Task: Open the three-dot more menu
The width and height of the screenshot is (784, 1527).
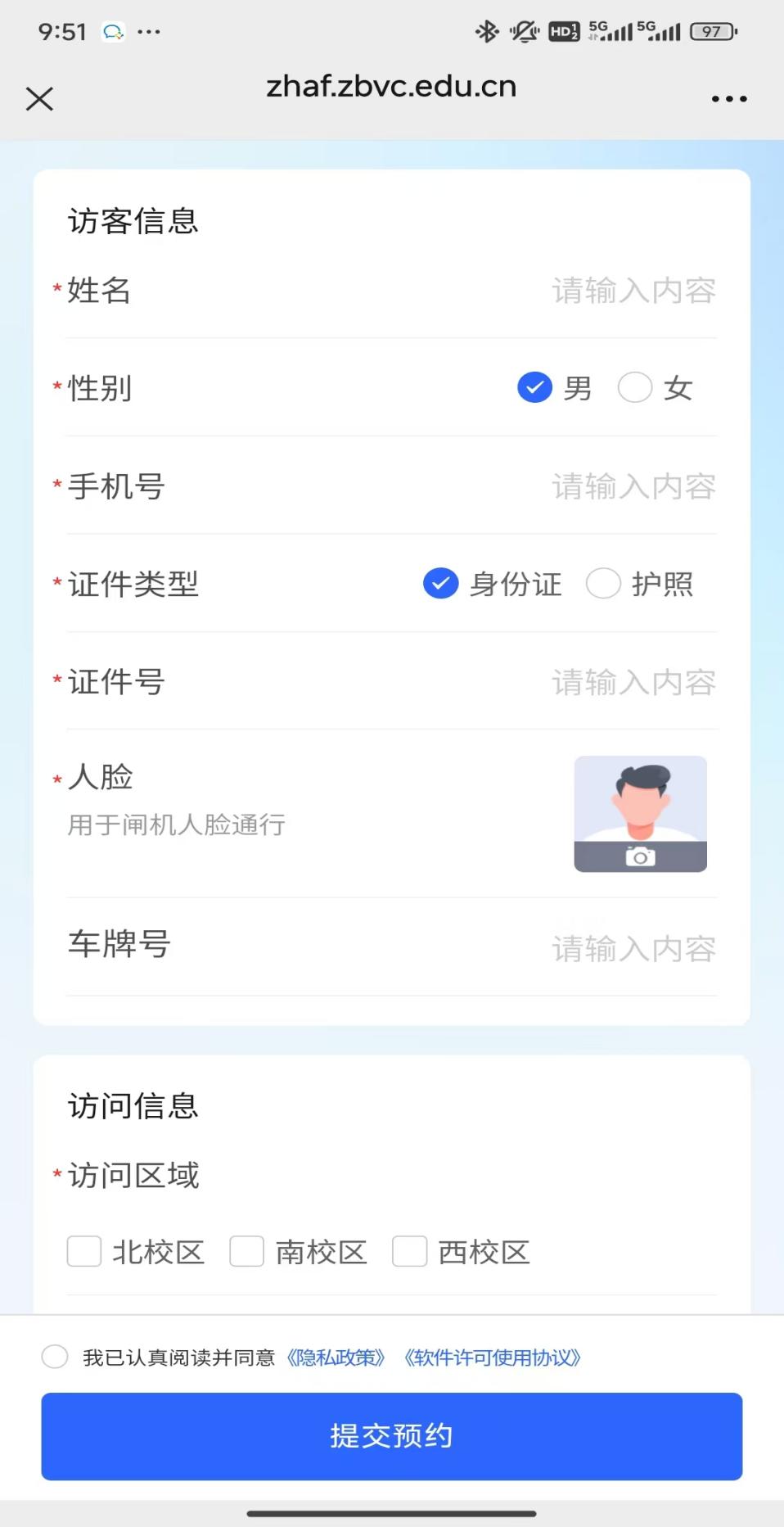Action: (x=728, y=99)
